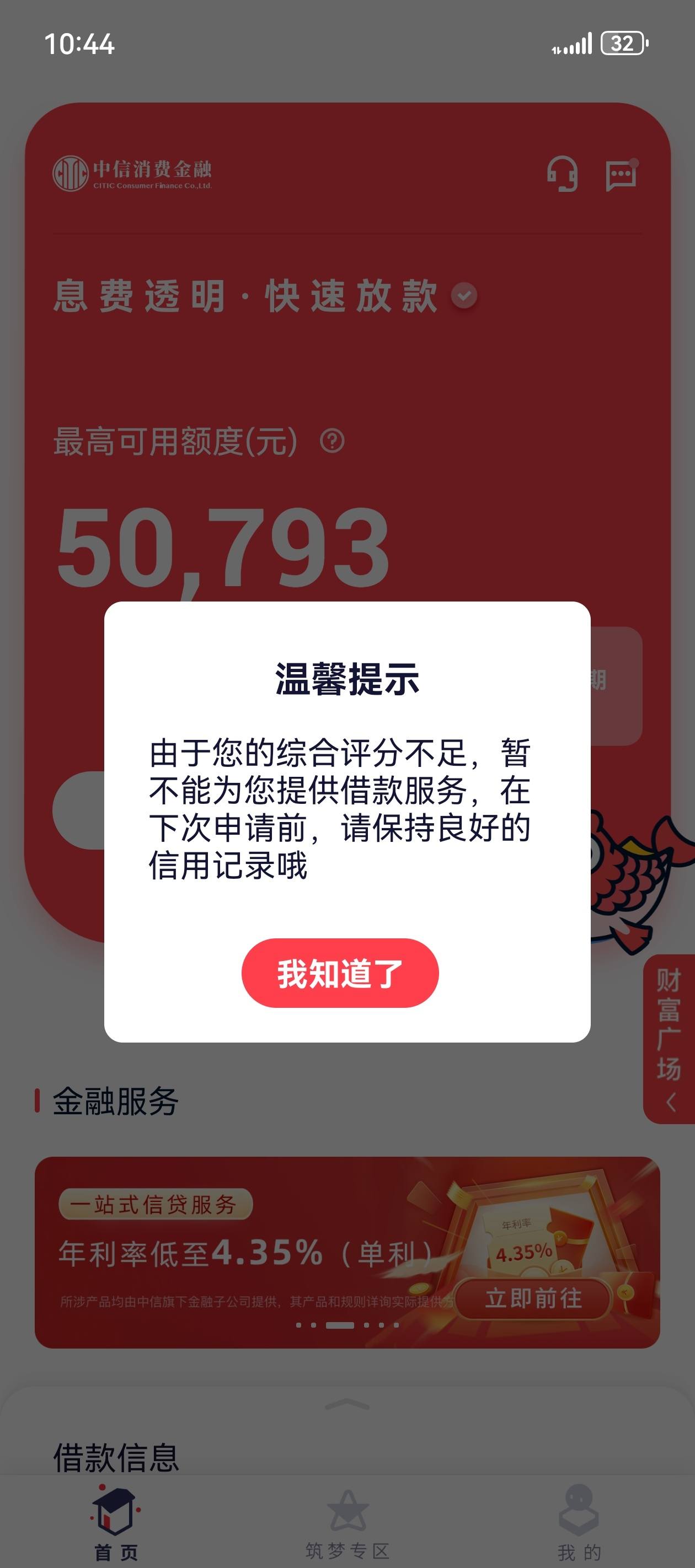Click the checkmark badge after 快速放款
This screenshot has height=1568, width=695.
click(x=463, y=295)
